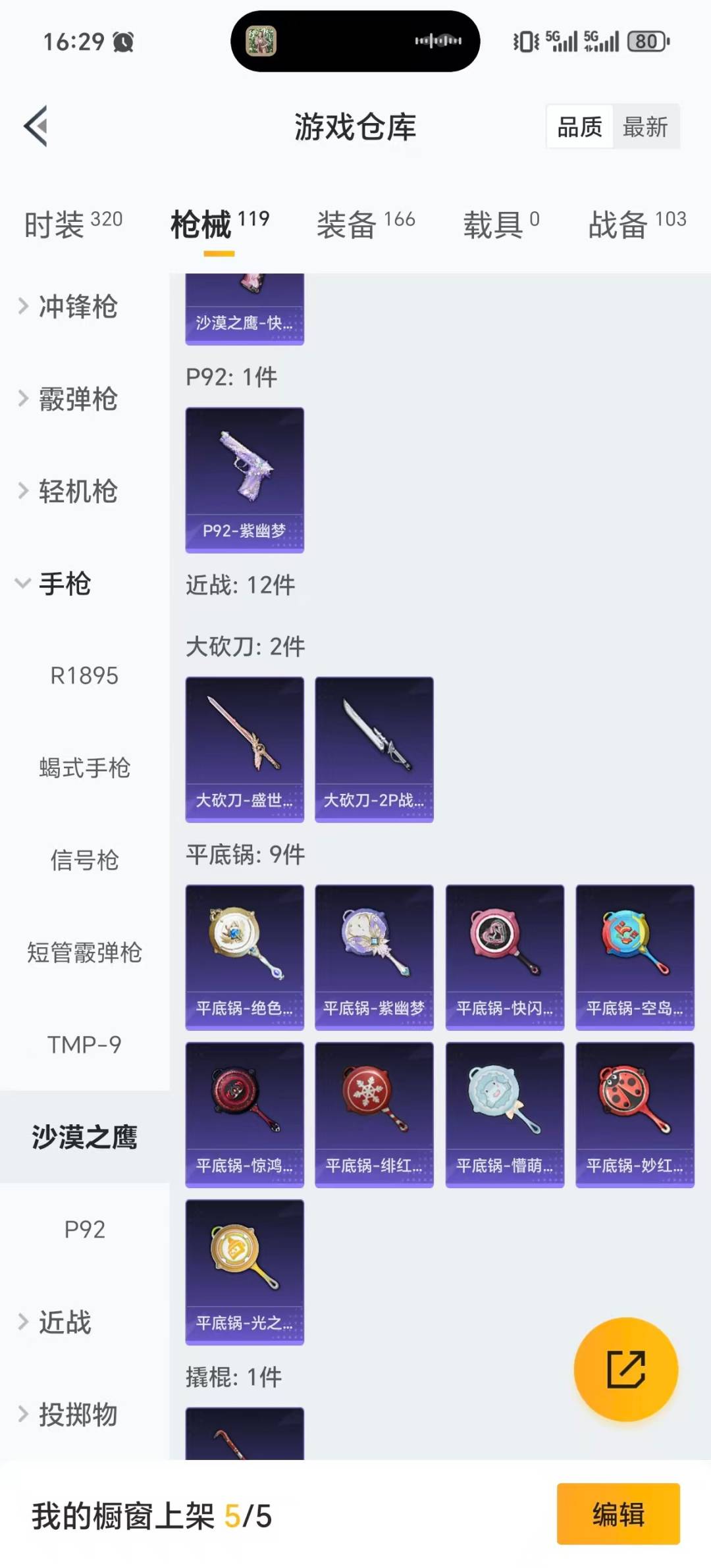Enable 品质 sorting mode
The width and height of the screenshot is (711, 1568).
pyautogui.click(x=577, y=127)
